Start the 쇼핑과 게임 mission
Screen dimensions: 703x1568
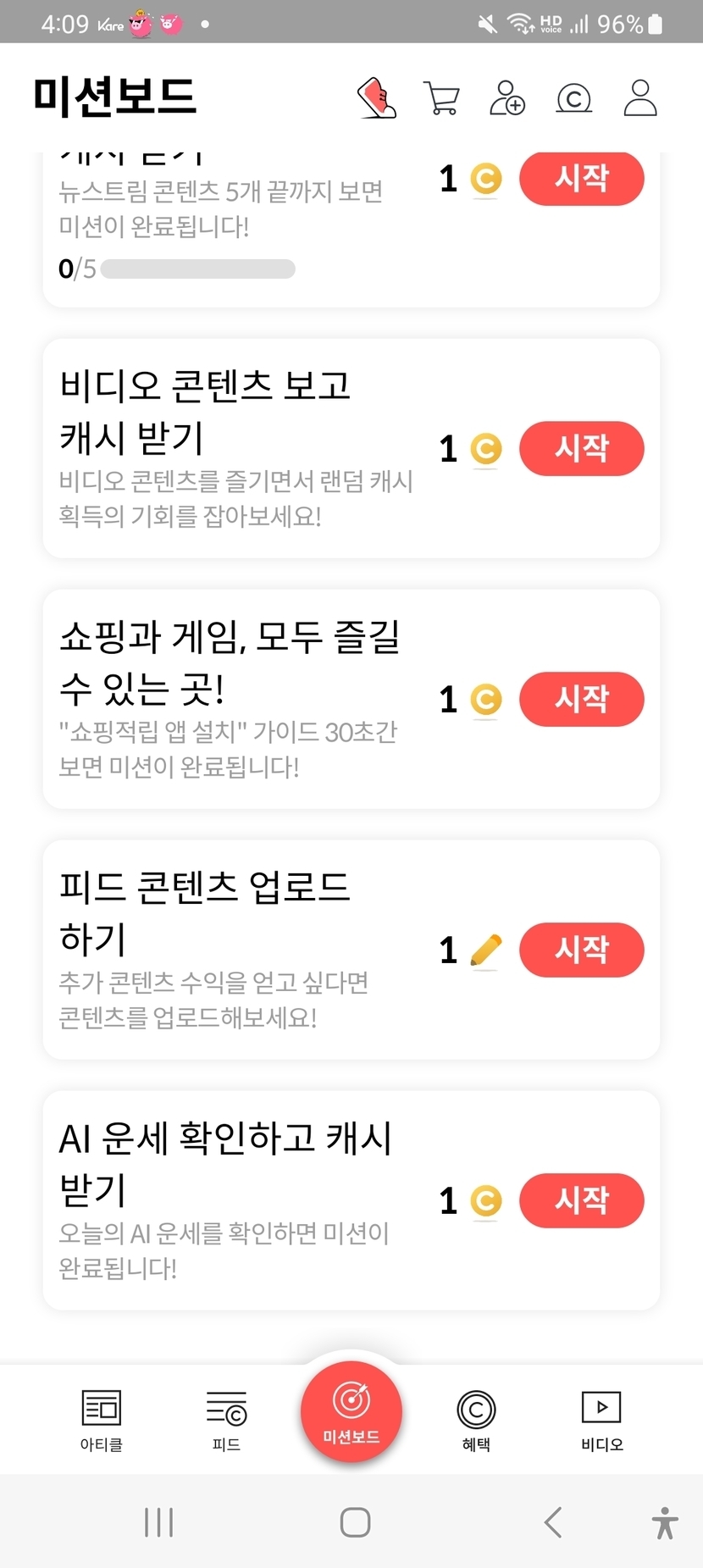pos(581,699)
